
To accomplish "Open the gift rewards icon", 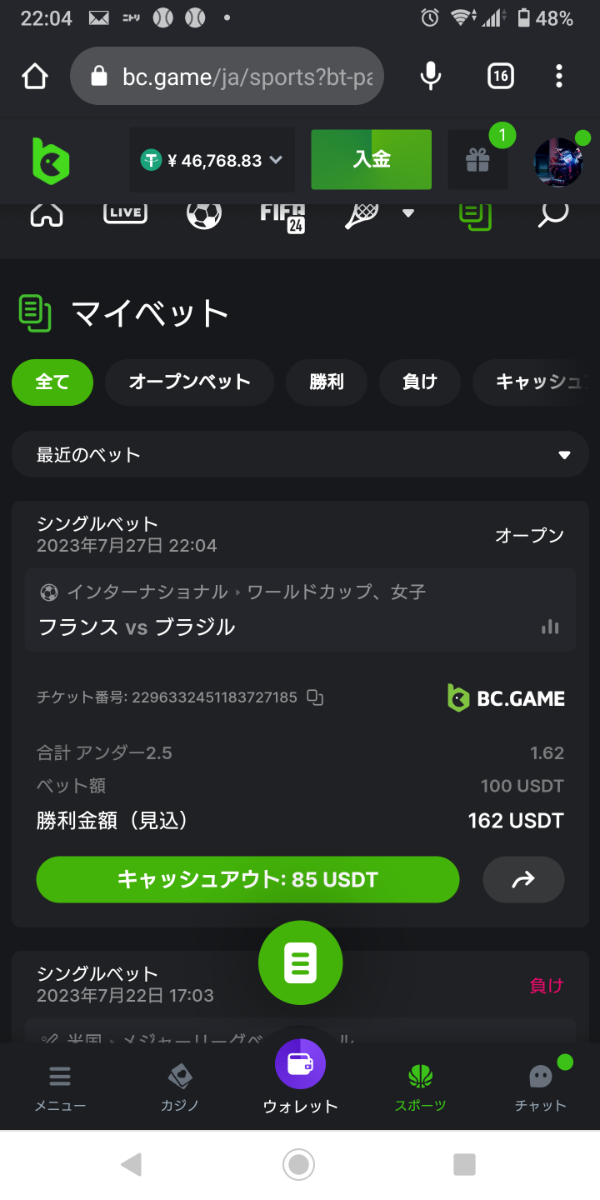I will coord(477,160).
